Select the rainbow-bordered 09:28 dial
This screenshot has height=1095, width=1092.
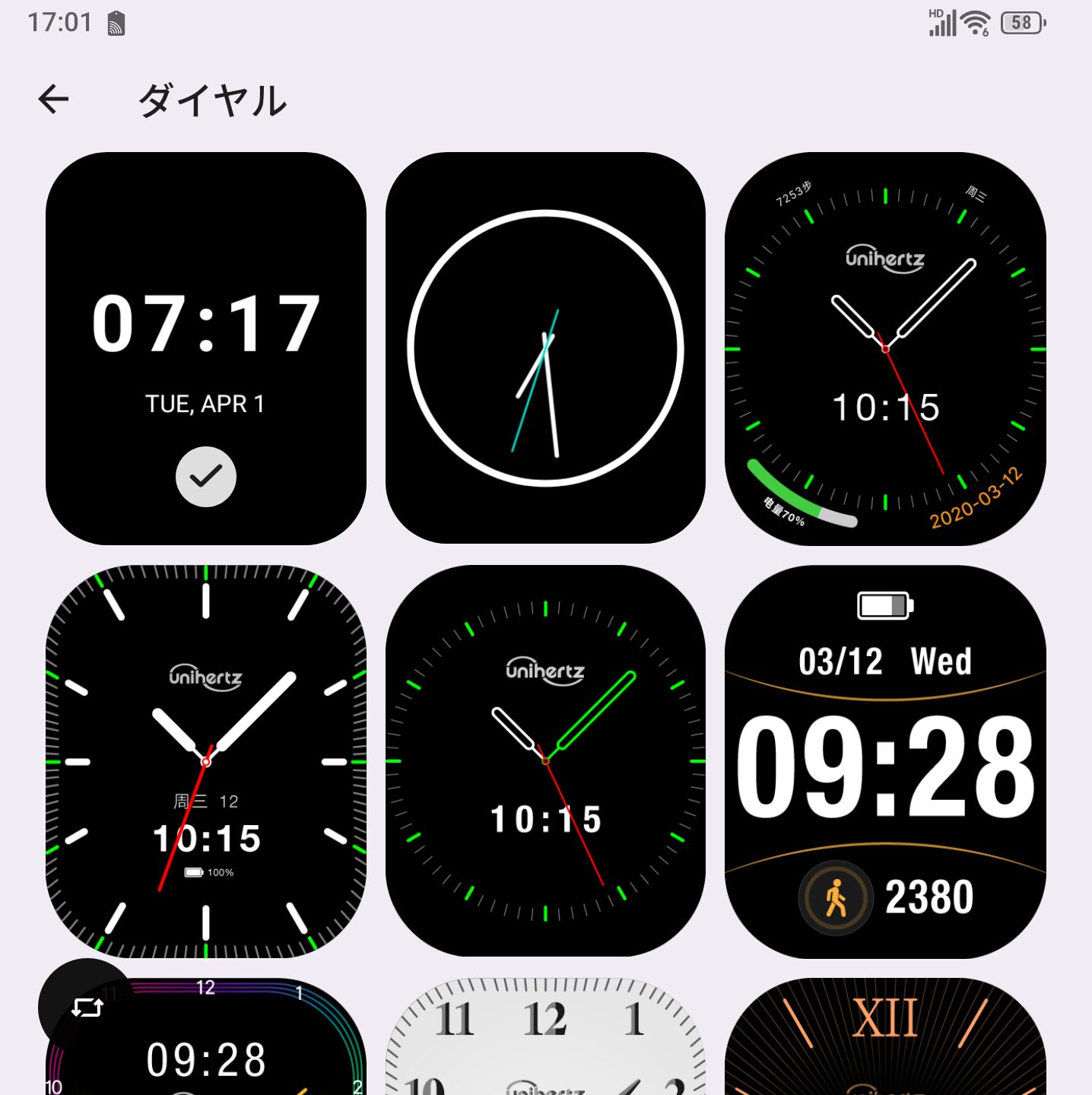pyautogui.click(x=228, y=1049)
